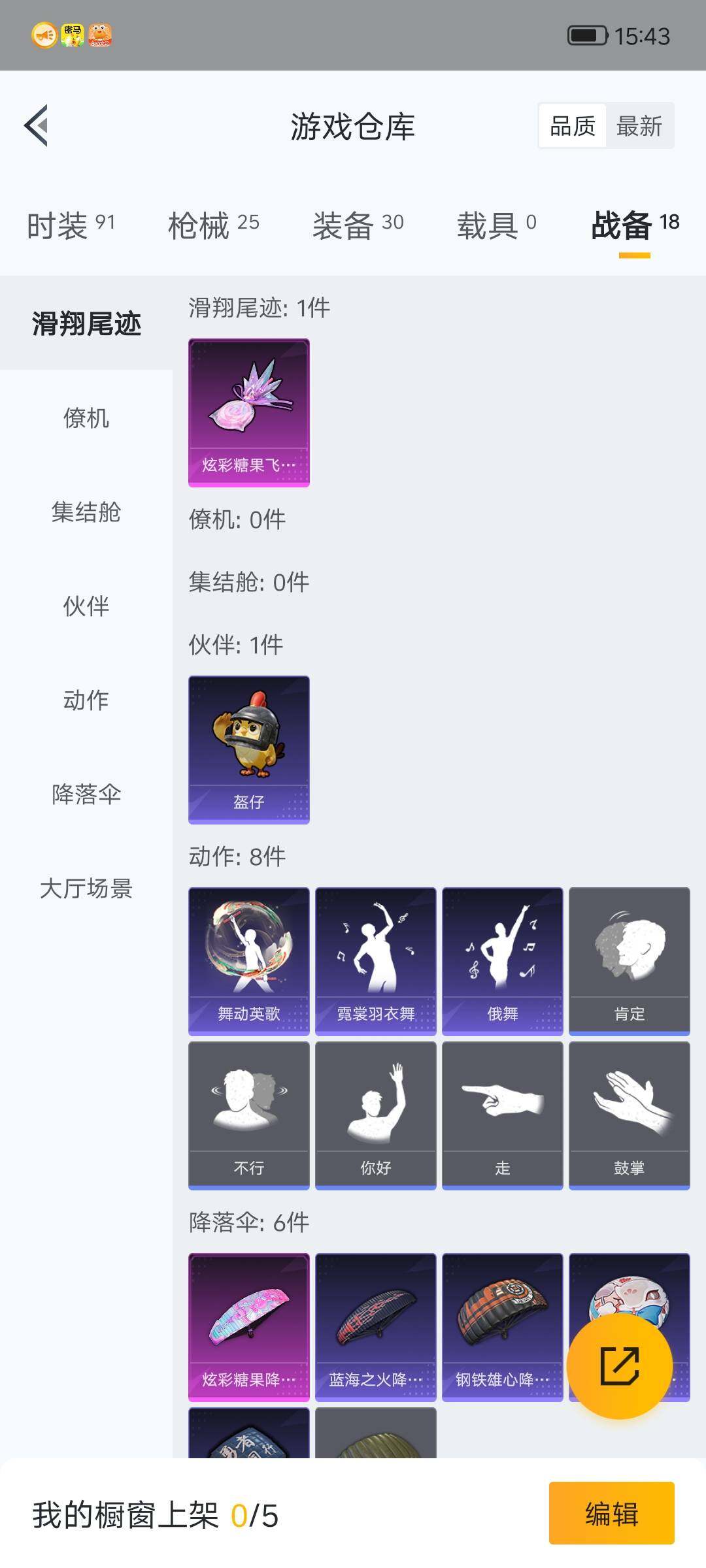Expand the 降落伞 category in the sidebar
The image size is (706, 1568).
pos(85,796)
